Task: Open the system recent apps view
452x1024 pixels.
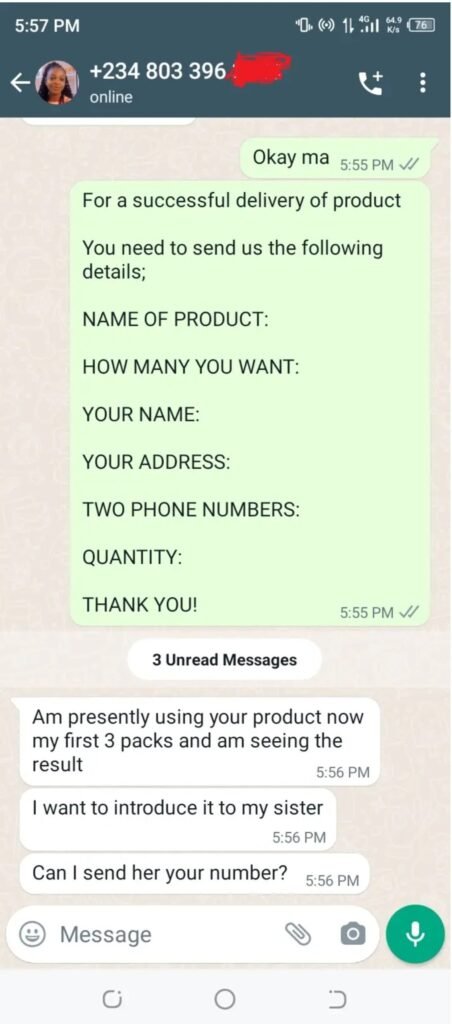Action: coord(113,999)
